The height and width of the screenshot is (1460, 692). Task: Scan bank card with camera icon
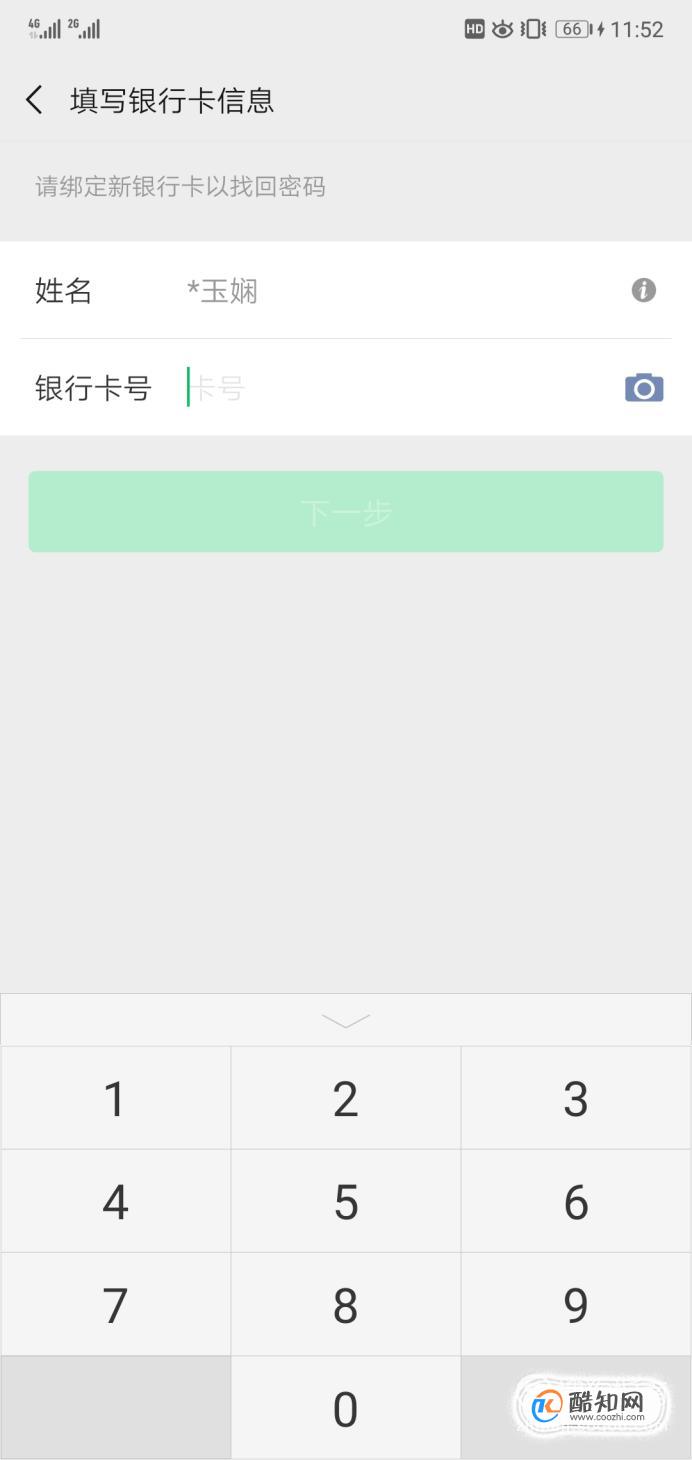click(644, 388)
